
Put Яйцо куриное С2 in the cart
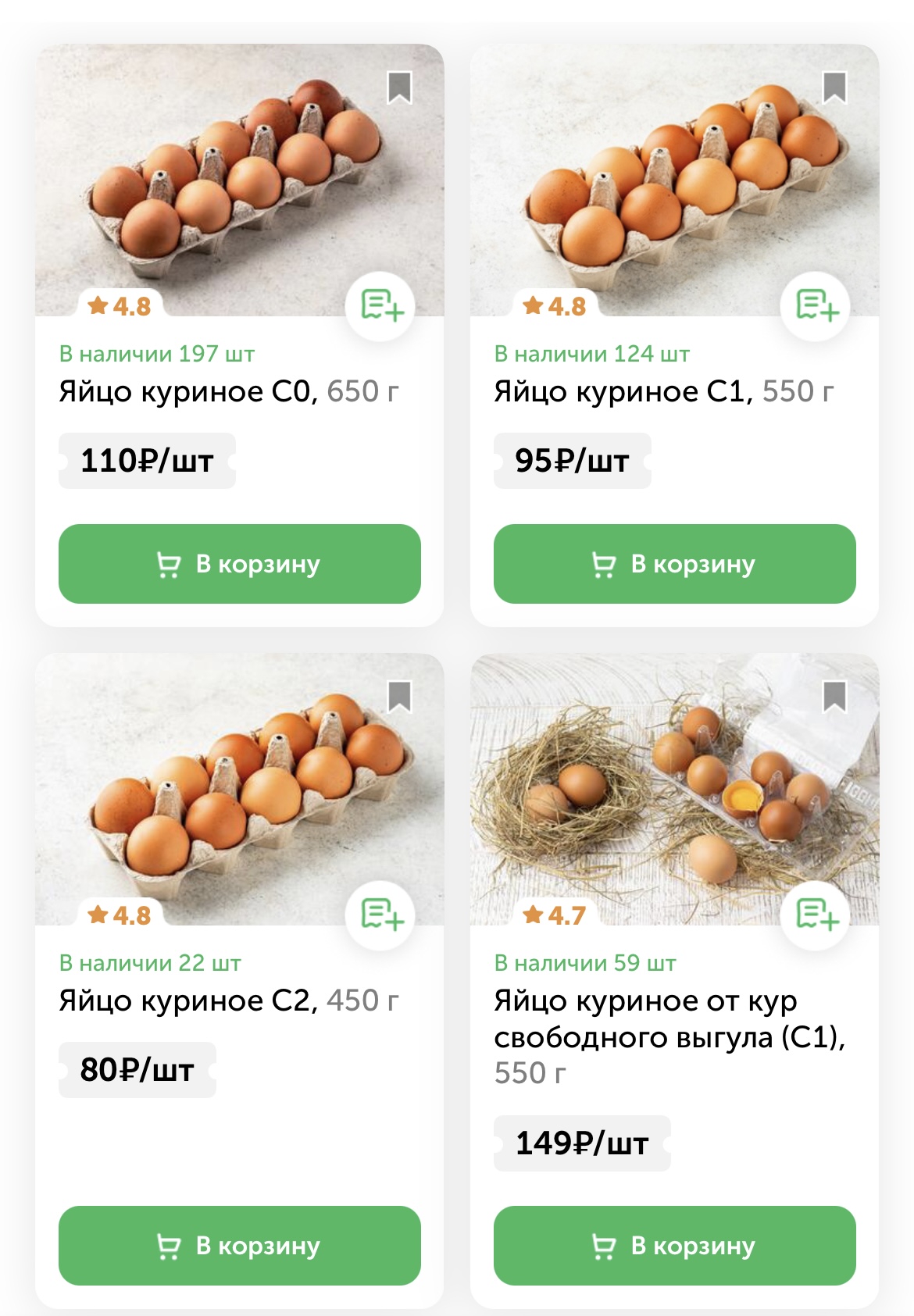coord(239,1246)
